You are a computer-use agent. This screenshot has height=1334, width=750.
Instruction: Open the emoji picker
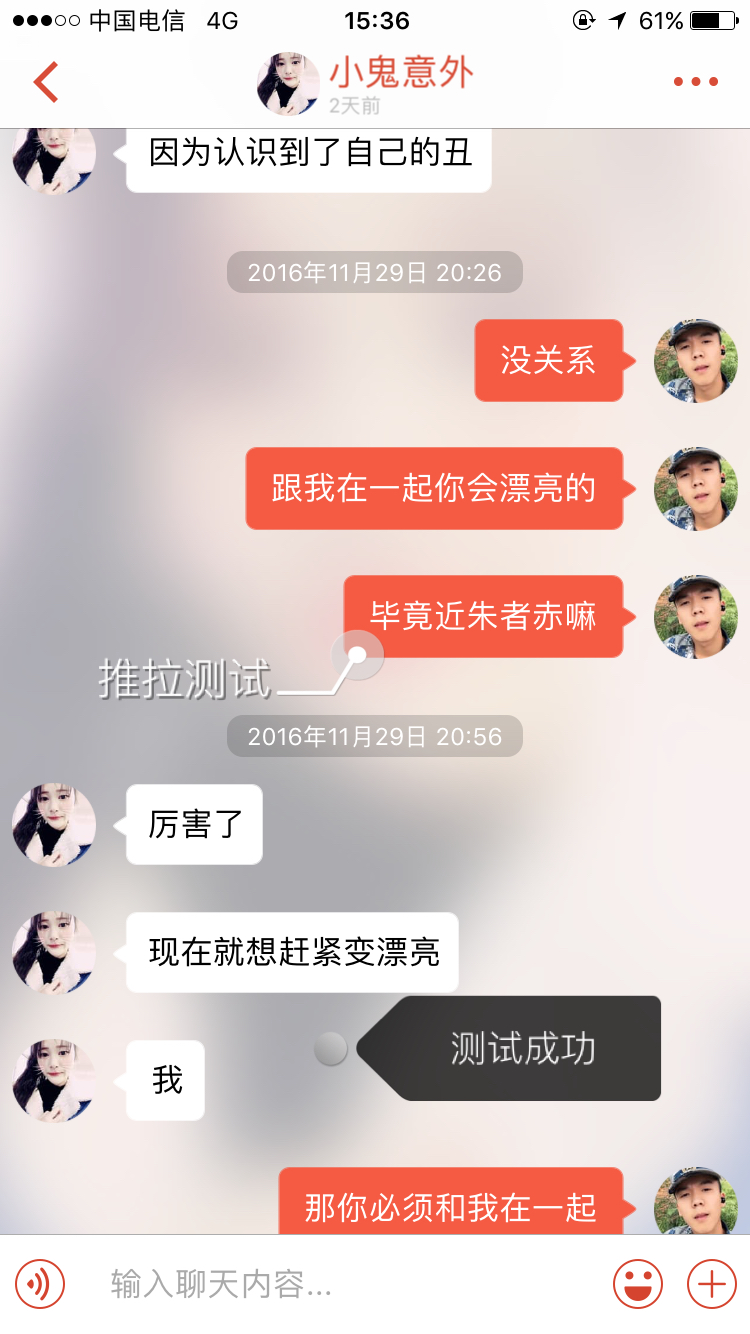pos(637,1283)
